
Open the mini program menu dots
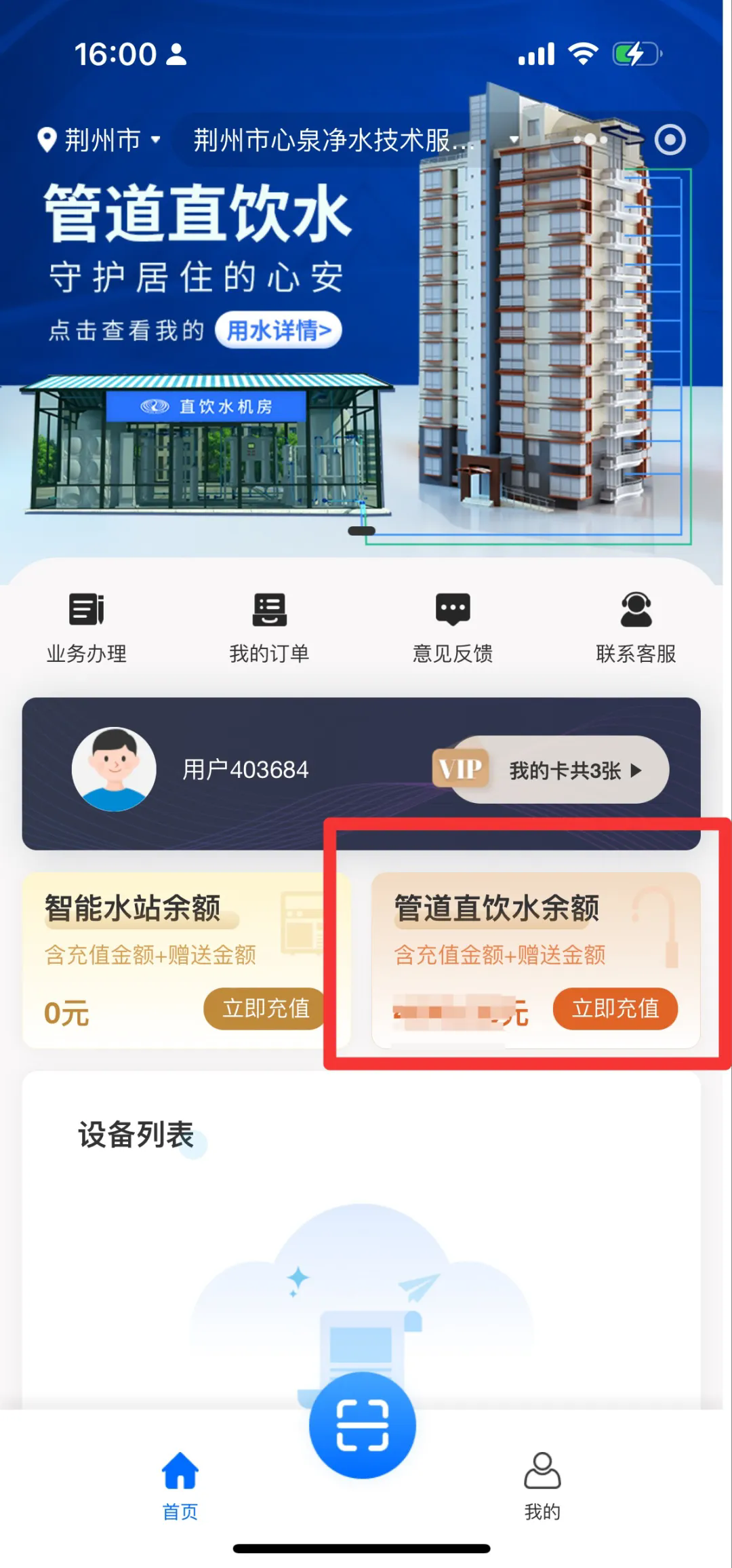click(x=590, y=140)
